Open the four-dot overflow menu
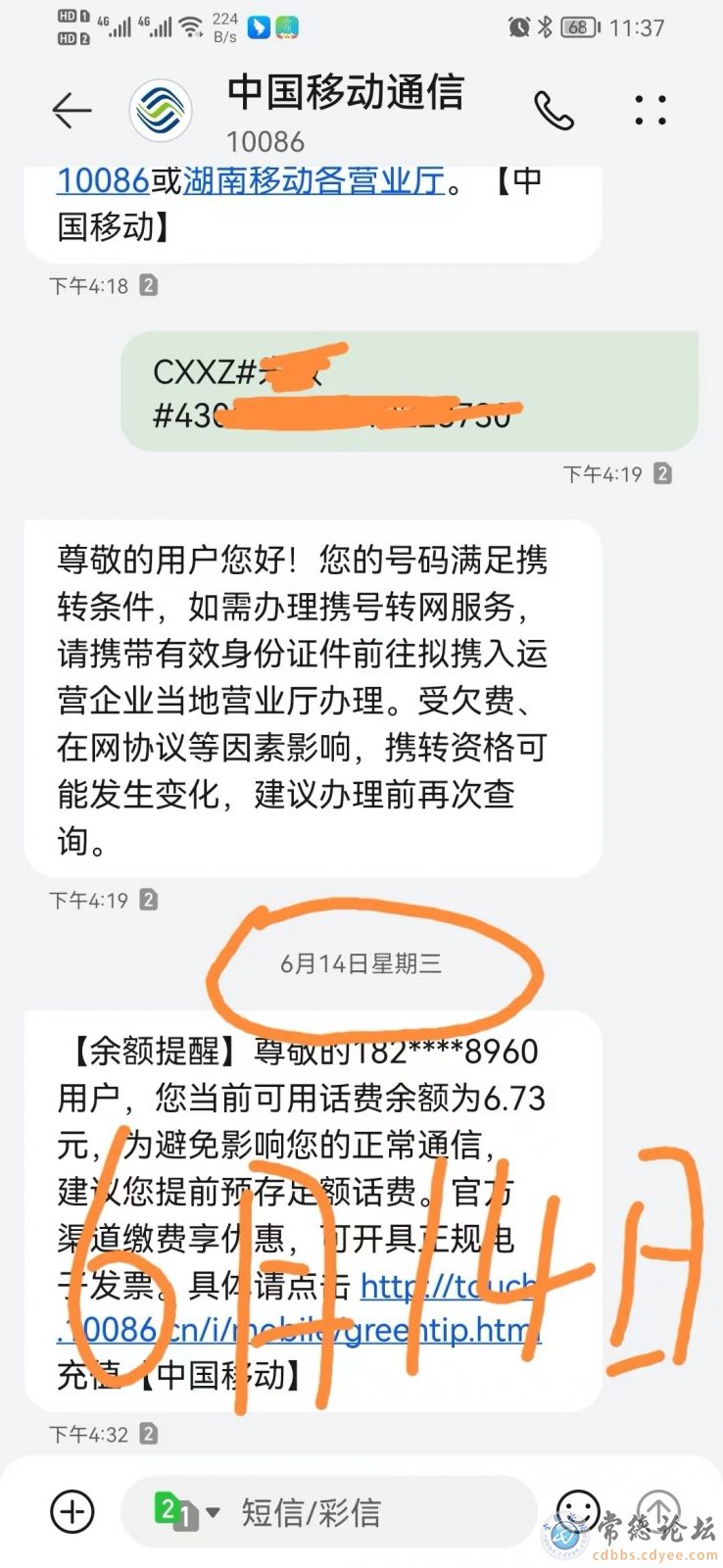The image size is (723, 1568). tap(651, 111)
